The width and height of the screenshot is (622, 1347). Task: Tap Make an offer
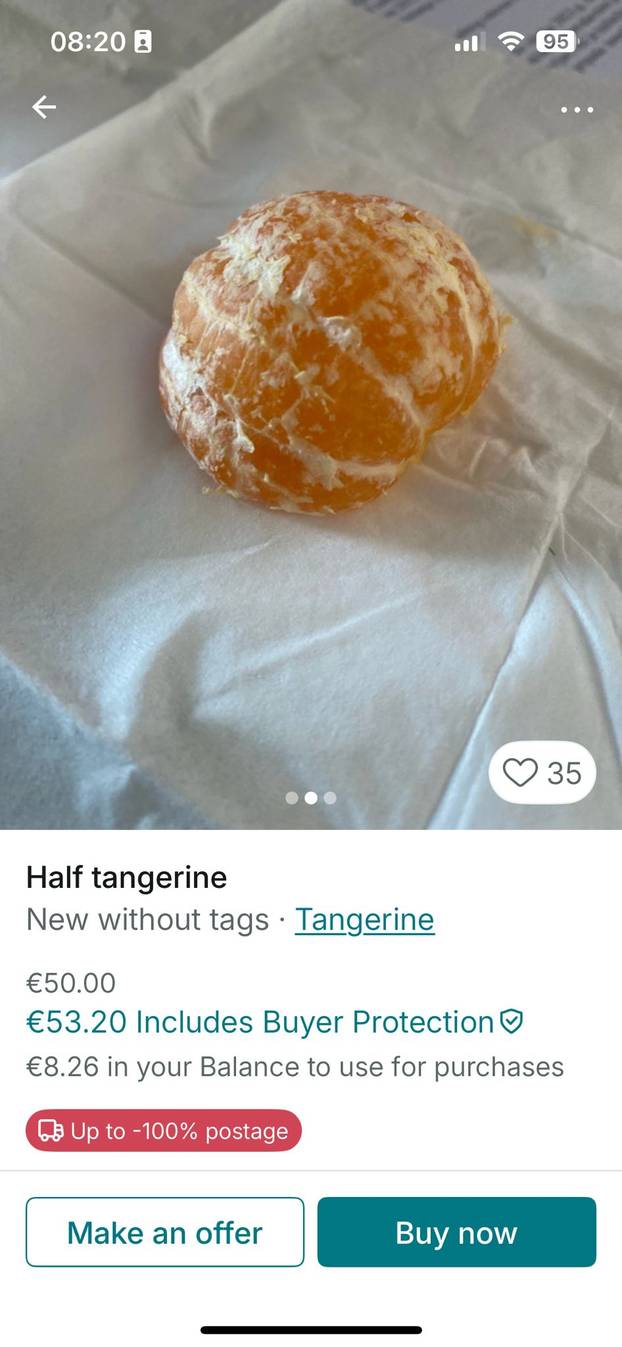[165, 1232]
